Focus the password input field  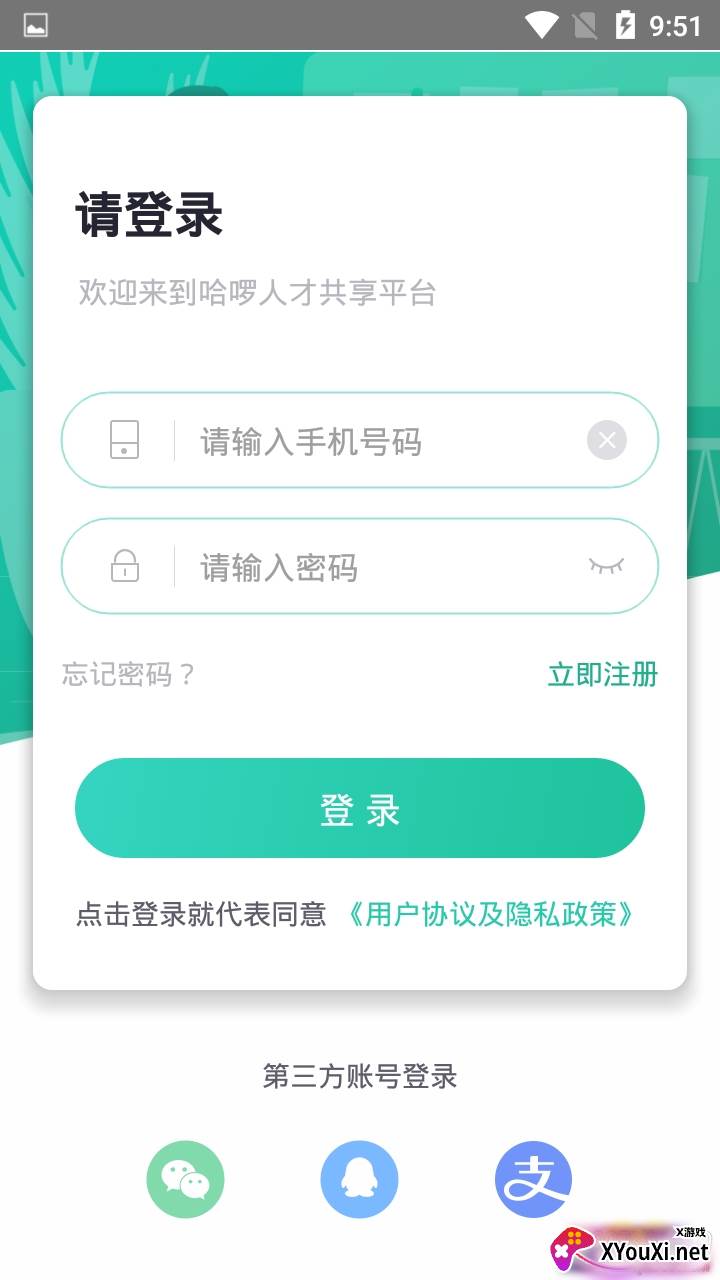(x=380, y=567)
